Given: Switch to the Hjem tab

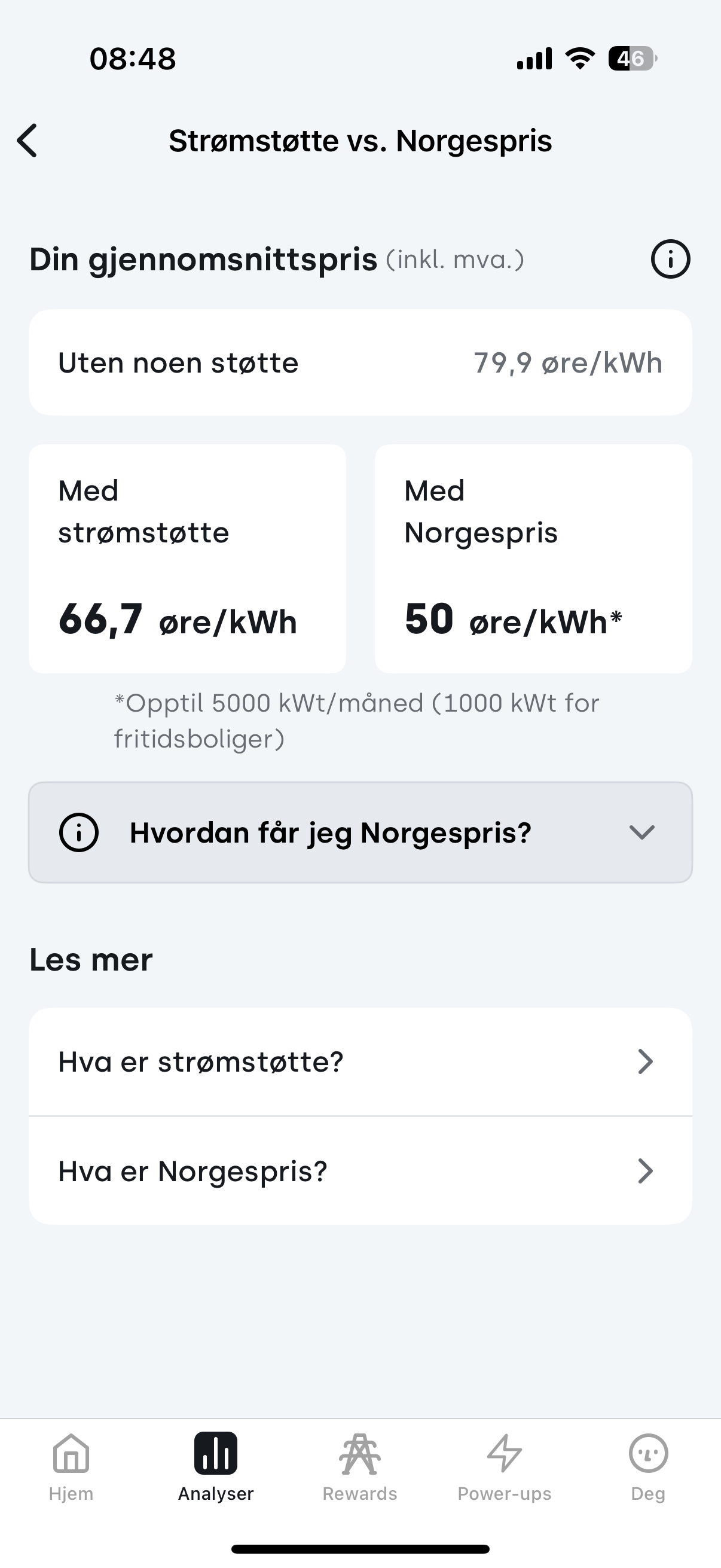Looking at the screenshot, I should pyautogui.click(x=71, y=1467).
